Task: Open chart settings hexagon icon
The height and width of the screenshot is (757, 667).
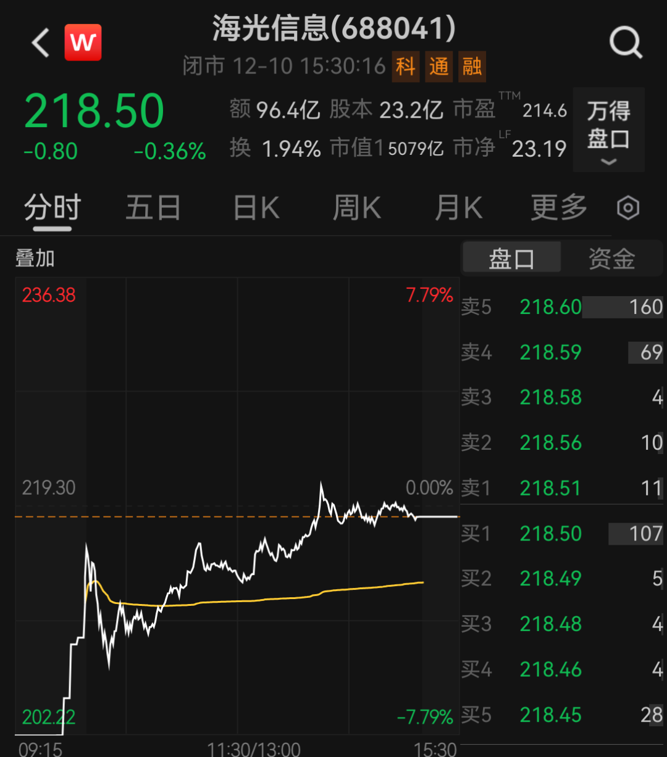Action: point(628,208)
